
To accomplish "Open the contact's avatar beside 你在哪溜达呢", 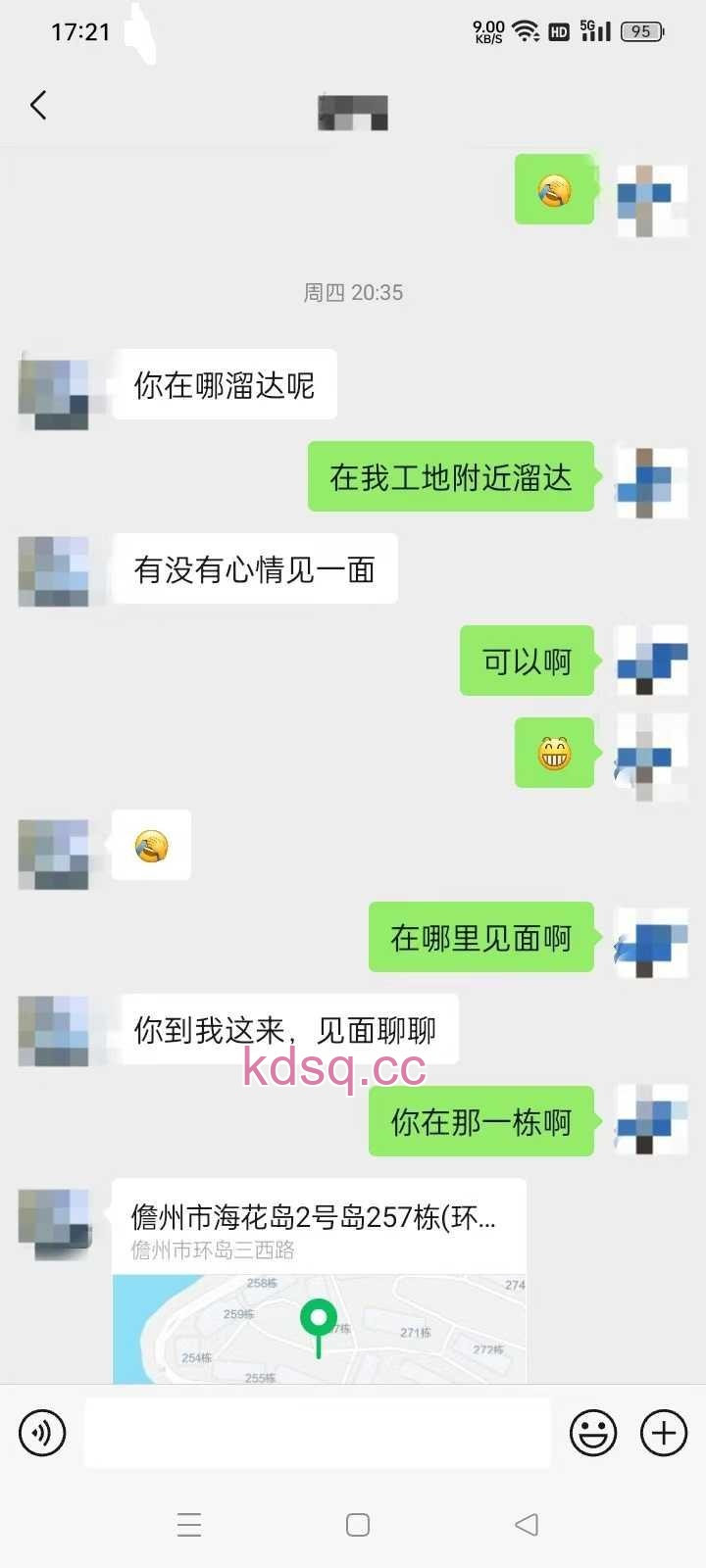I will 54,392.
